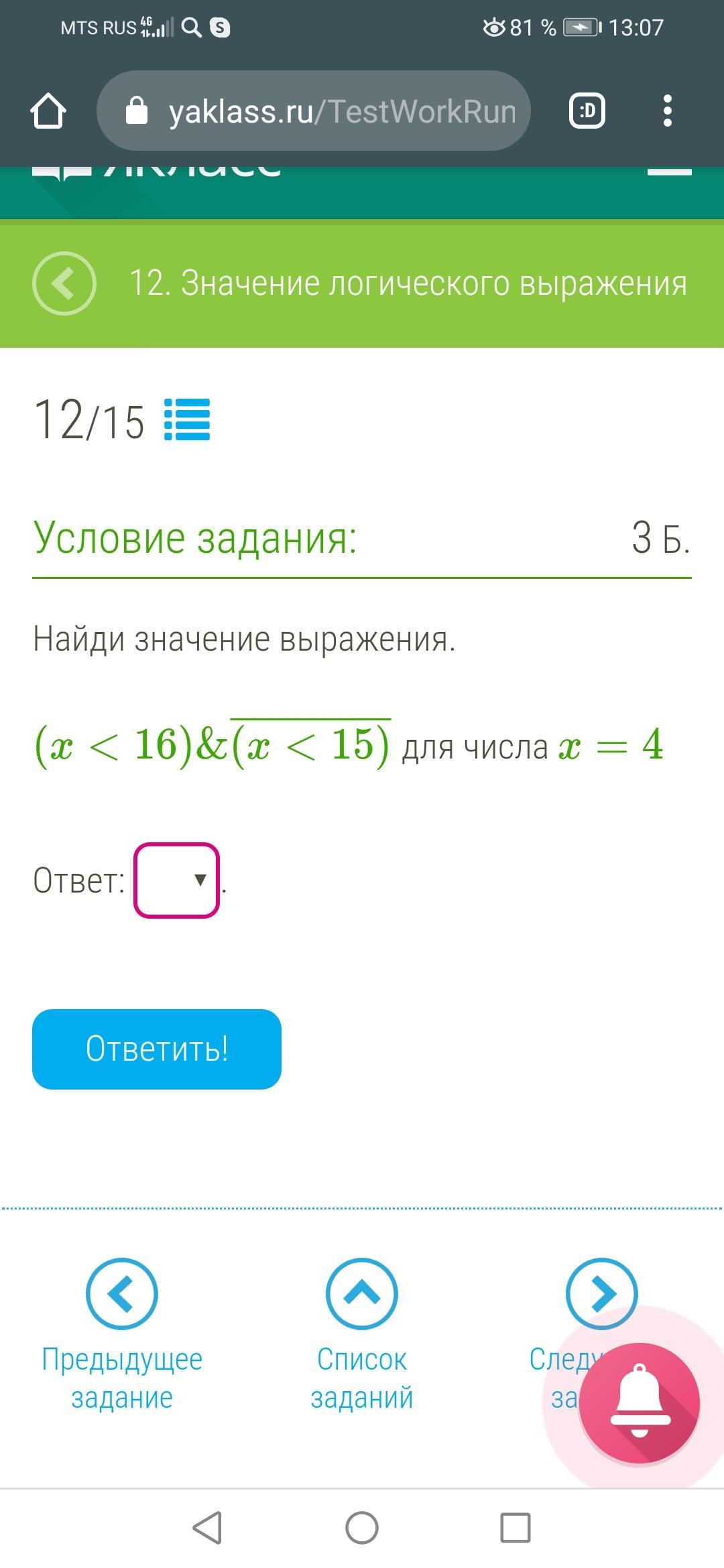The image size is (724, 1568).
Task: Open Список заданий
Action: pos(362,1294)
